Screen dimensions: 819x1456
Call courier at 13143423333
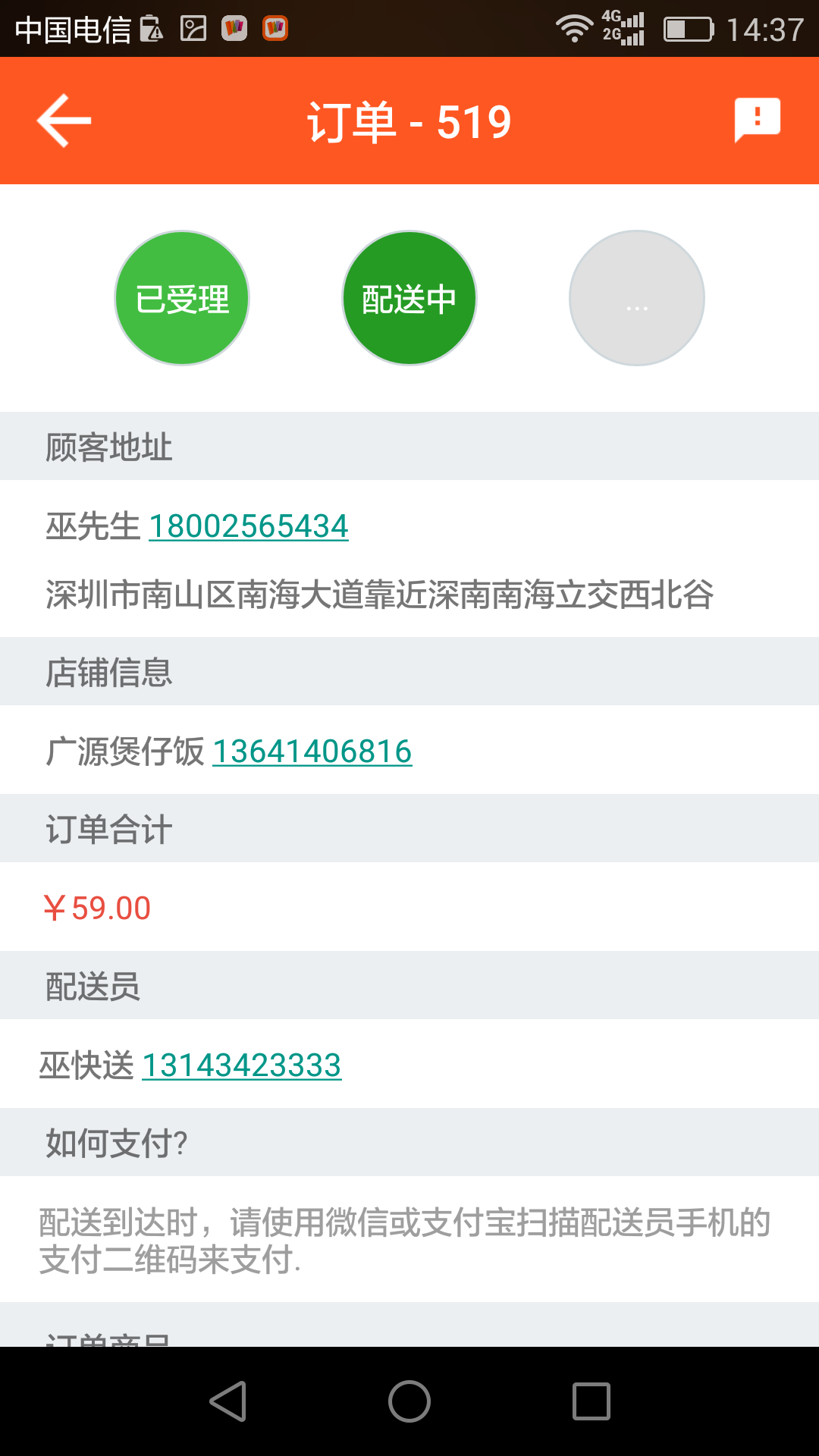[241, 1065]
